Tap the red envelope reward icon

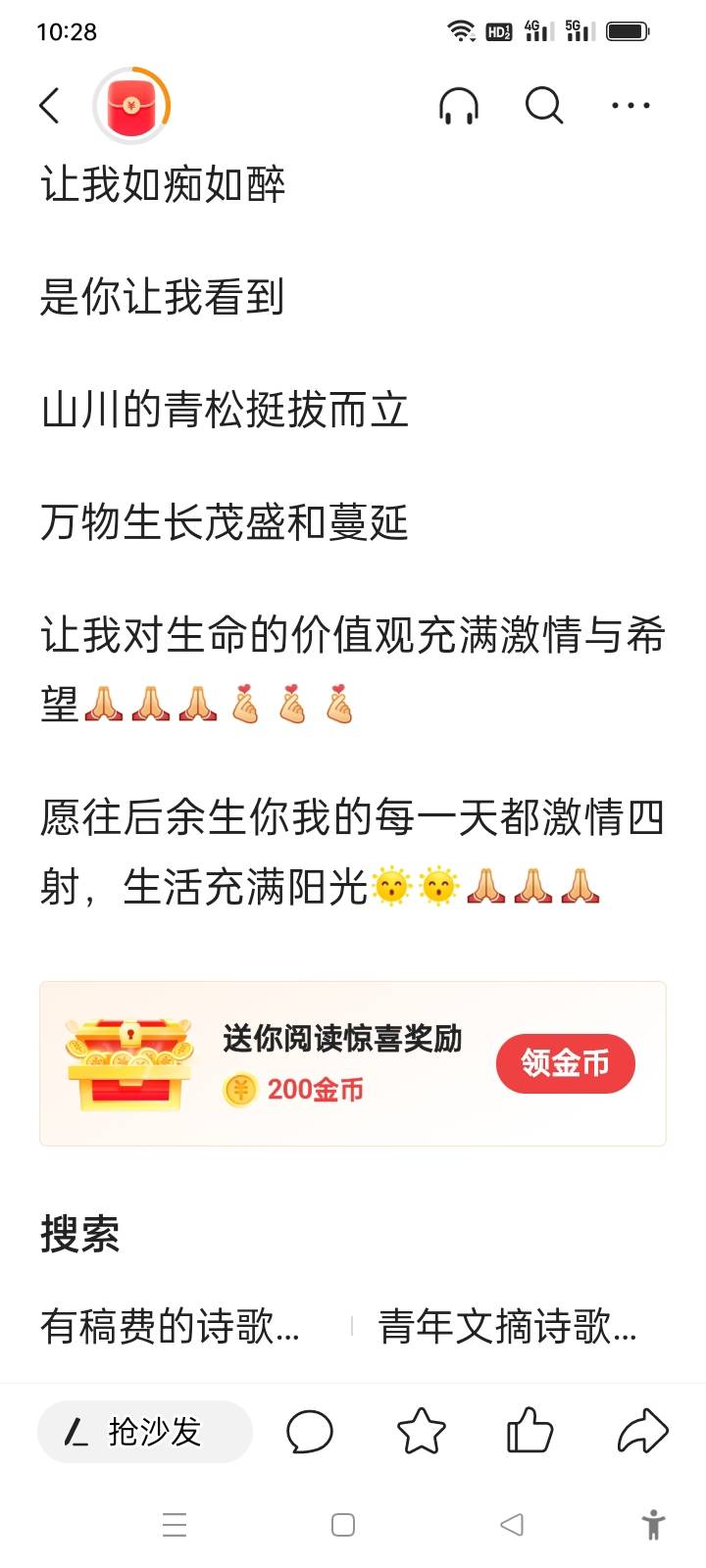pyautogui.click(x=131, y=106)
